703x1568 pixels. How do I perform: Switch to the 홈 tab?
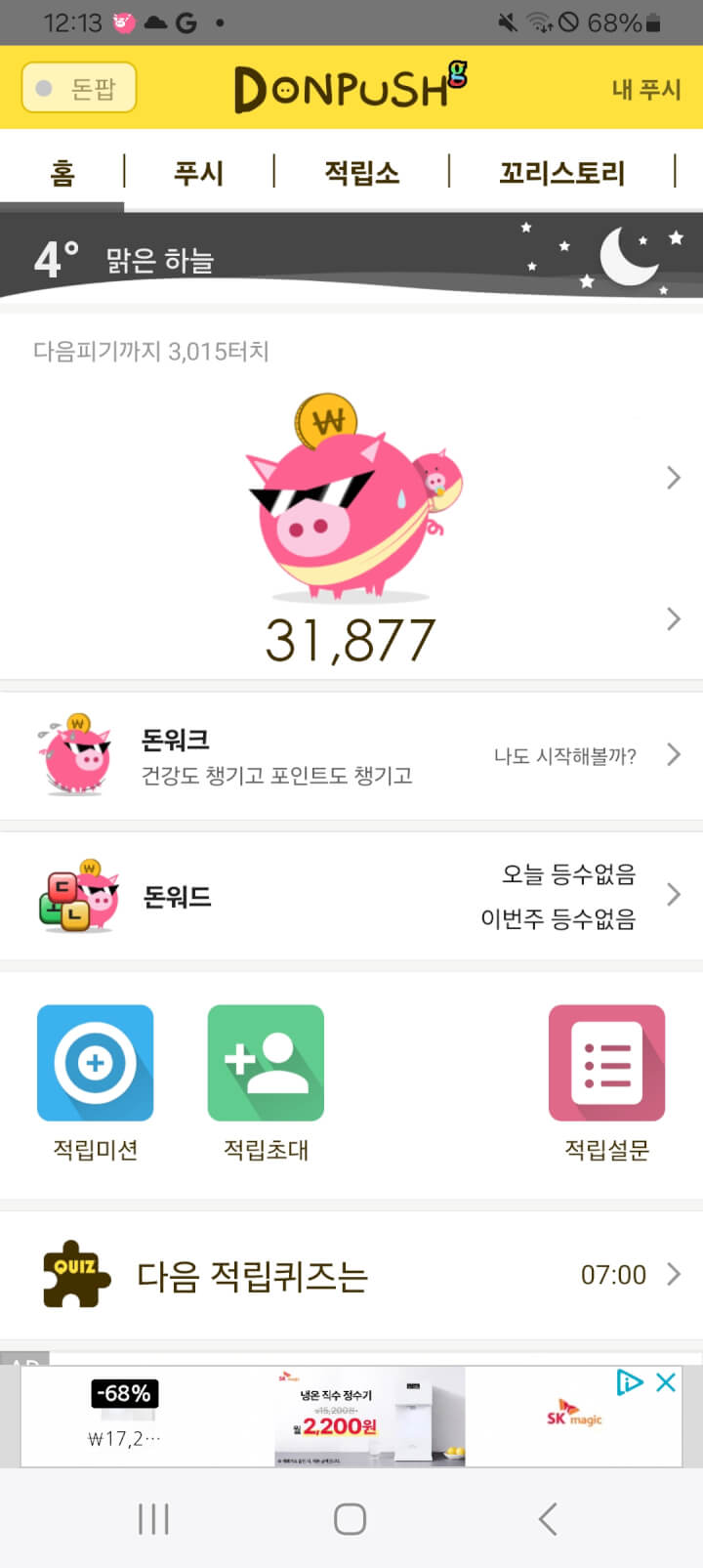[x=62, y=173]
